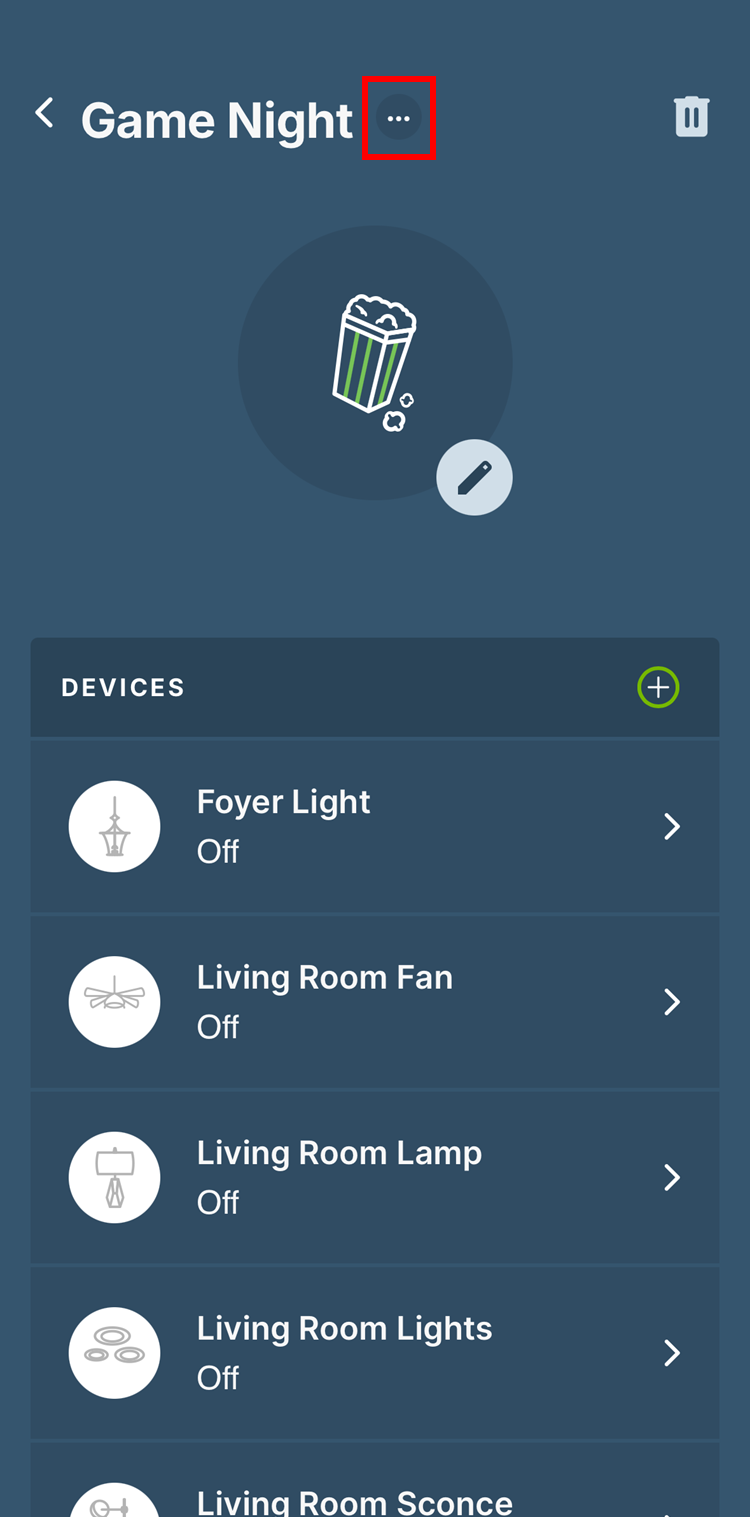Select the Living Room Sconce icon
Viewport: 750px width, 1517px height.
tap(114, 1500)
